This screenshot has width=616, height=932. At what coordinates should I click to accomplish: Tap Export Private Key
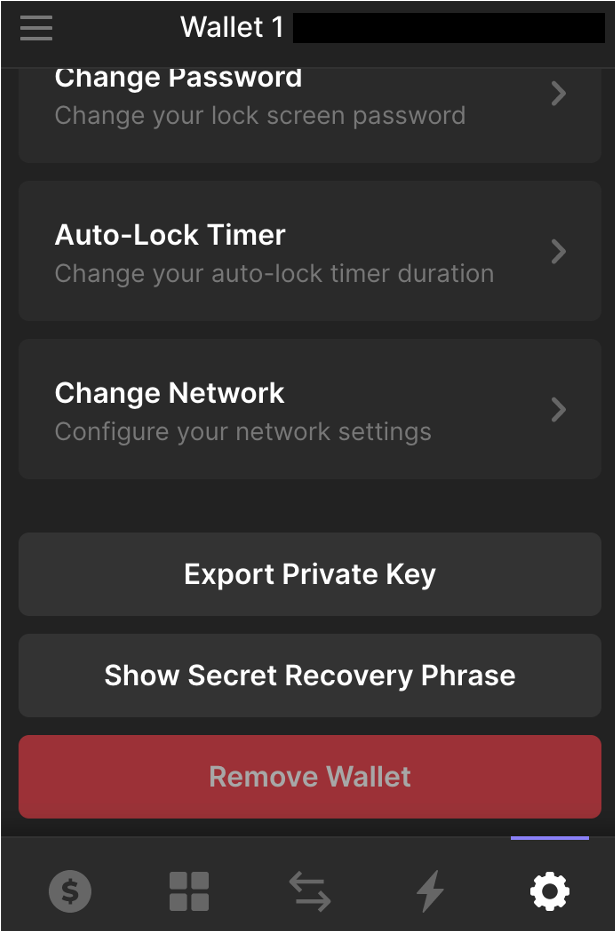[x=309, y=574]
